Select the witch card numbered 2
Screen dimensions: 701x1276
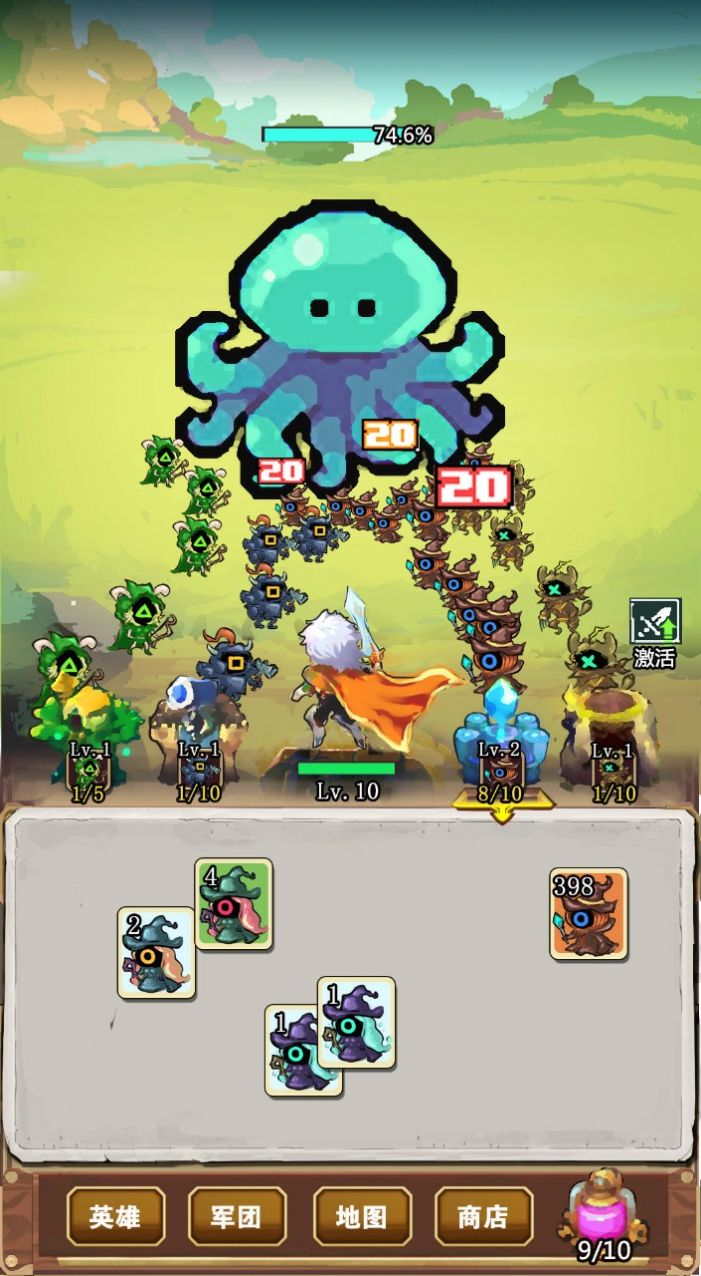click(156, 953)
